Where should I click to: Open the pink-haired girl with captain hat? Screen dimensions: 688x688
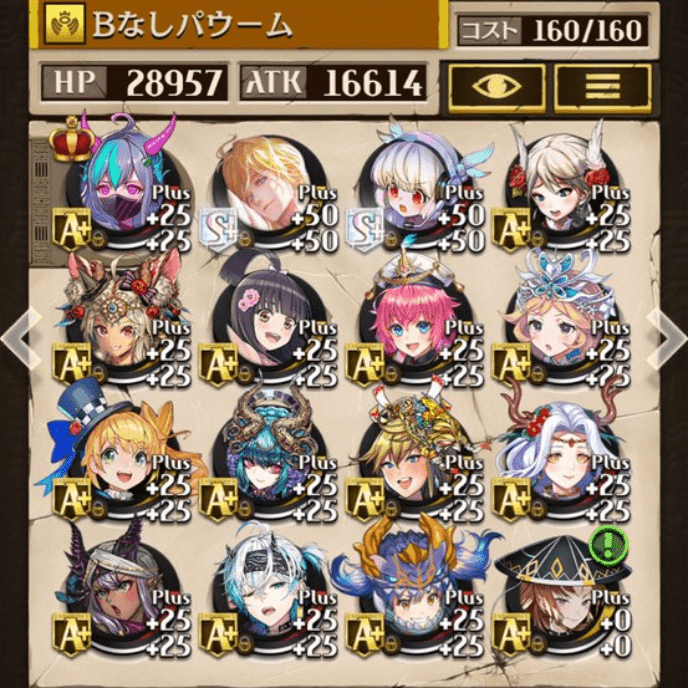[x=413, y=322]
